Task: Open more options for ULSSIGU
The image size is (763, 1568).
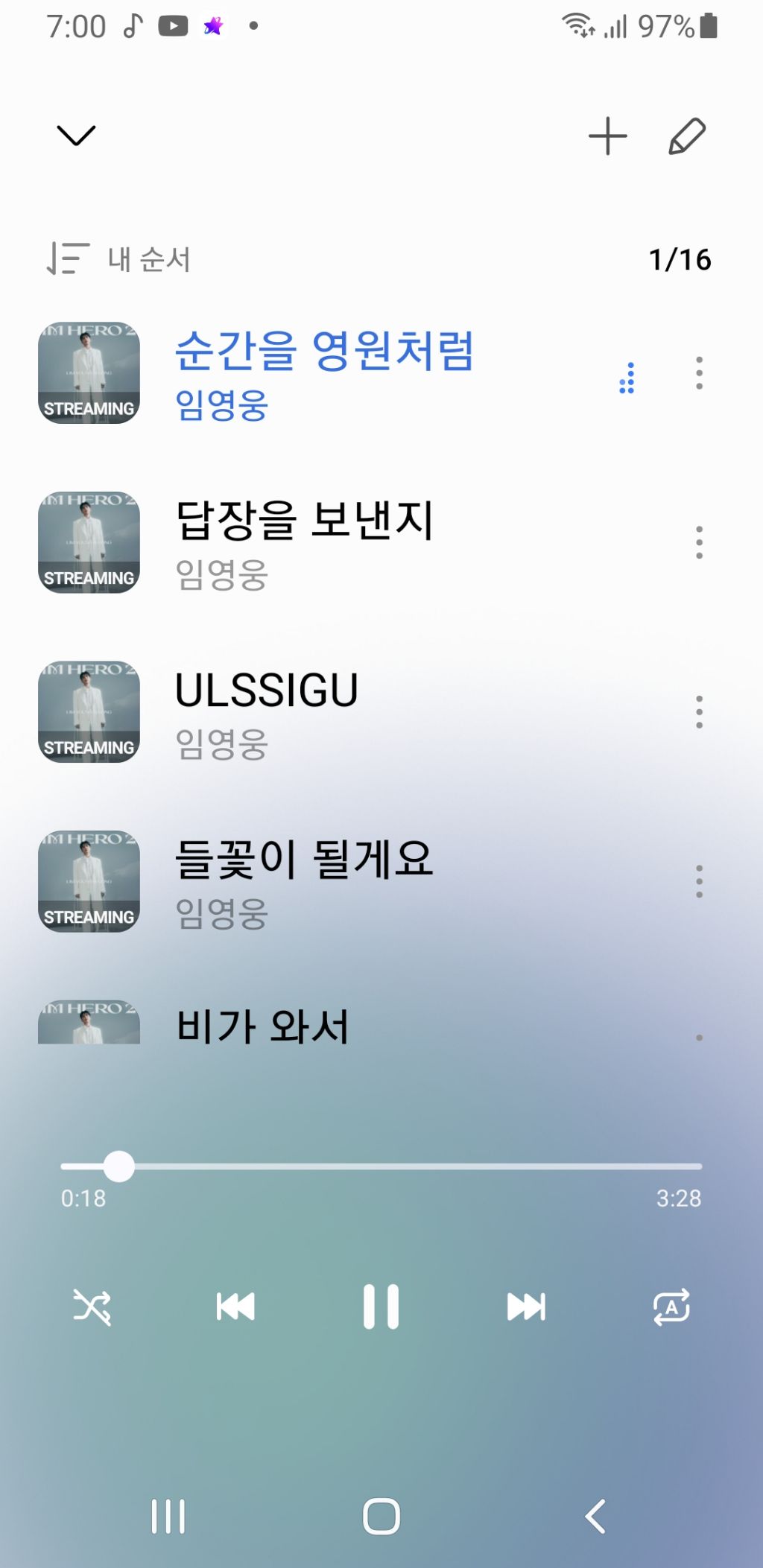Action: point(699,712)
